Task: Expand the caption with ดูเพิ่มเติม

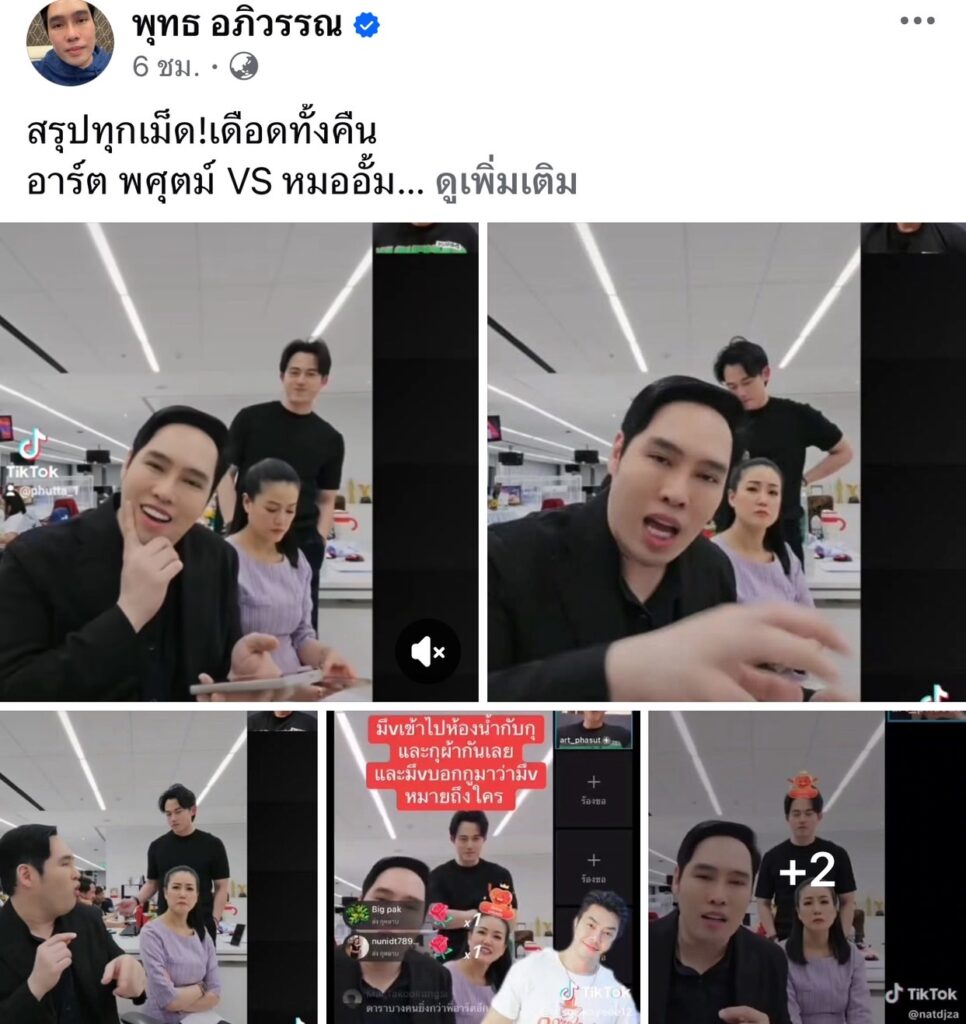Action: [x=506, y=183]
